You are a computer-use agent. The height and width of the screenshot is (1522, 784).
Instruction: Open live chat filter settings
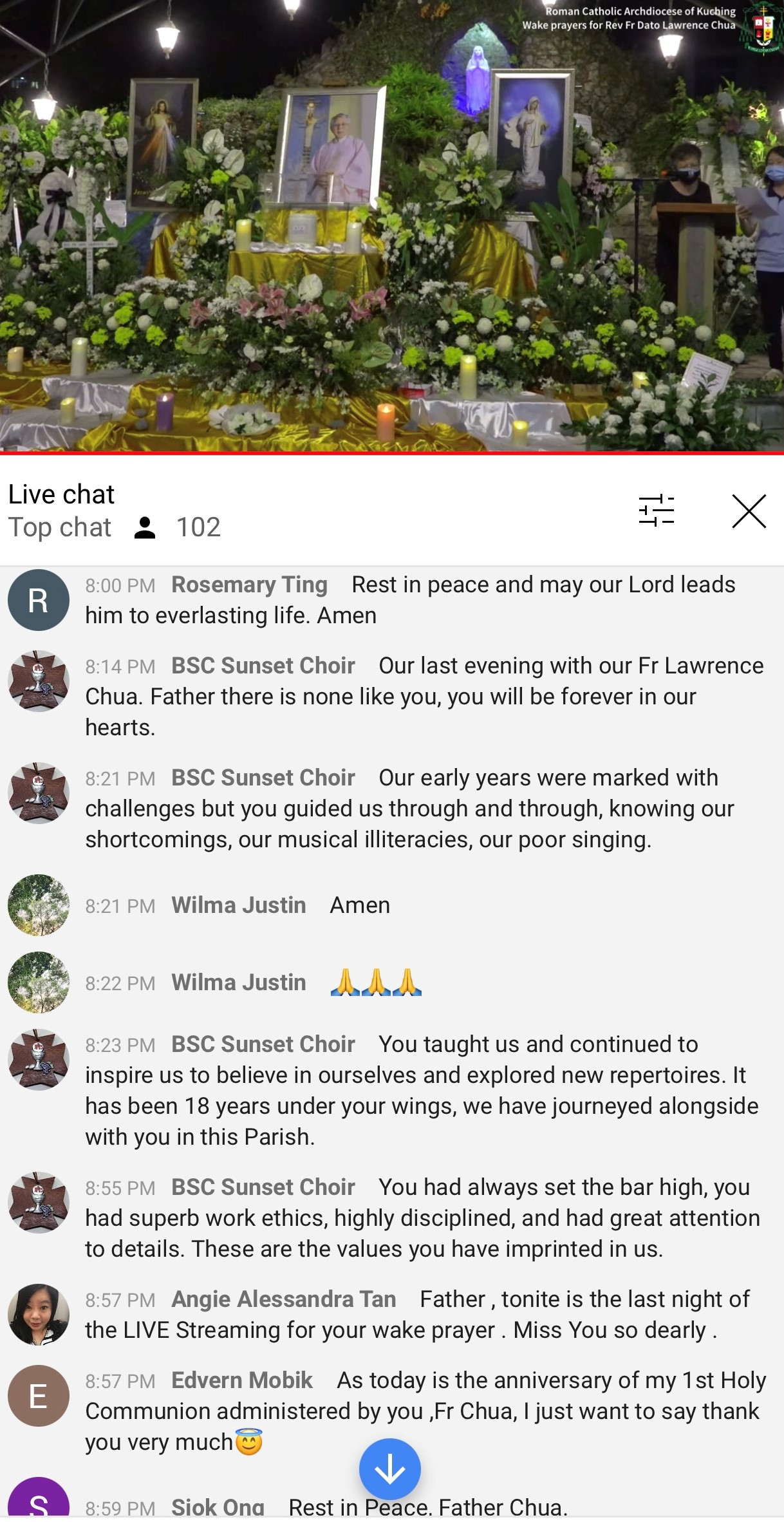click(656, 511)
